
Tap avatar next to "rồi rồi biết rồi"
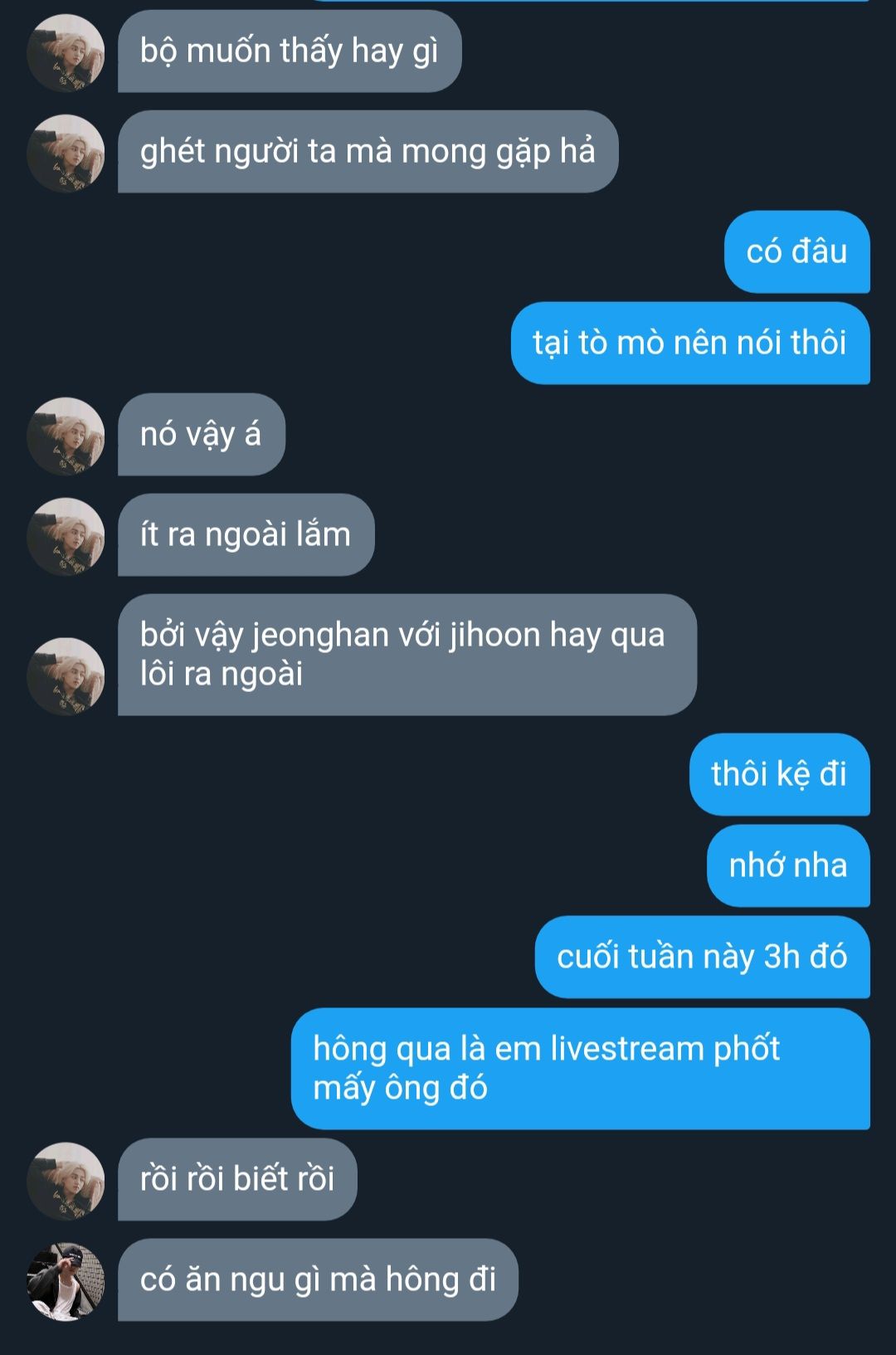coord(66,1181)
